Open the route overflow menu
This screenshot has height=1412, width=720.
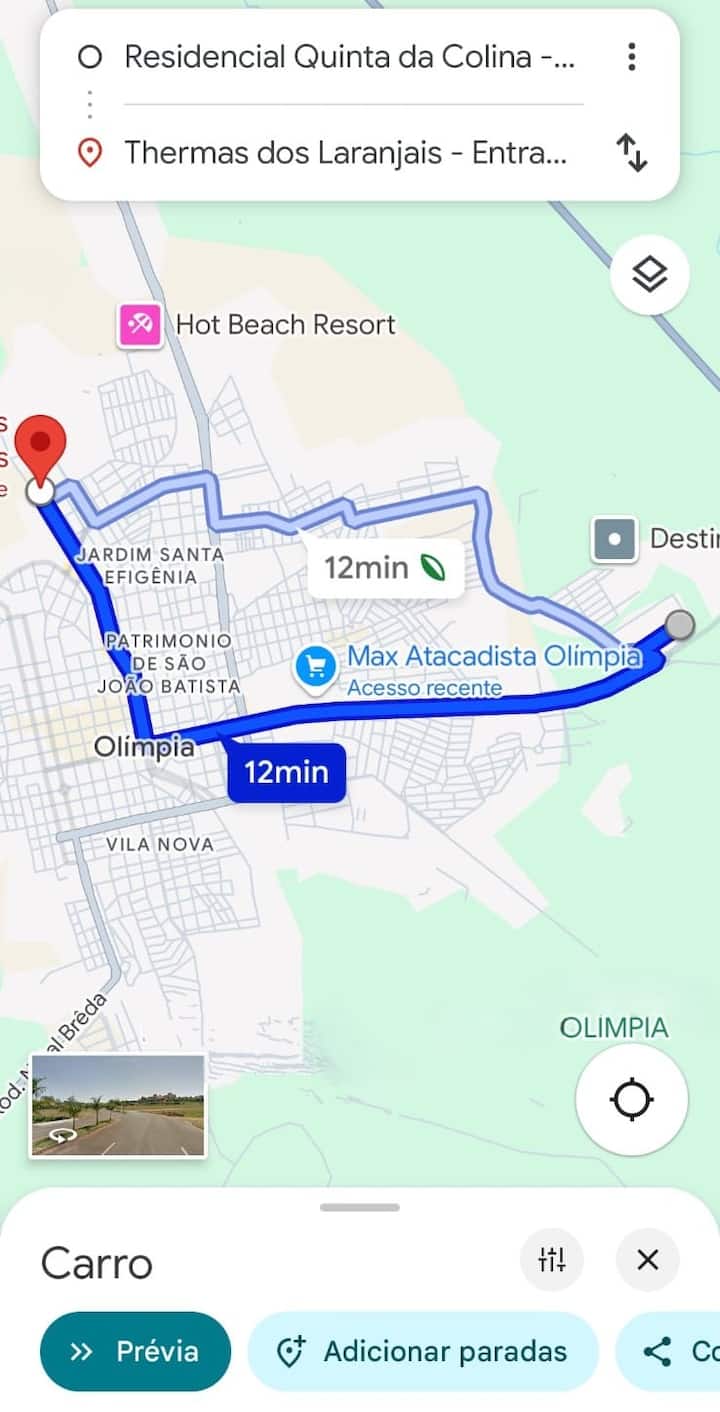(x=631, y=57)
